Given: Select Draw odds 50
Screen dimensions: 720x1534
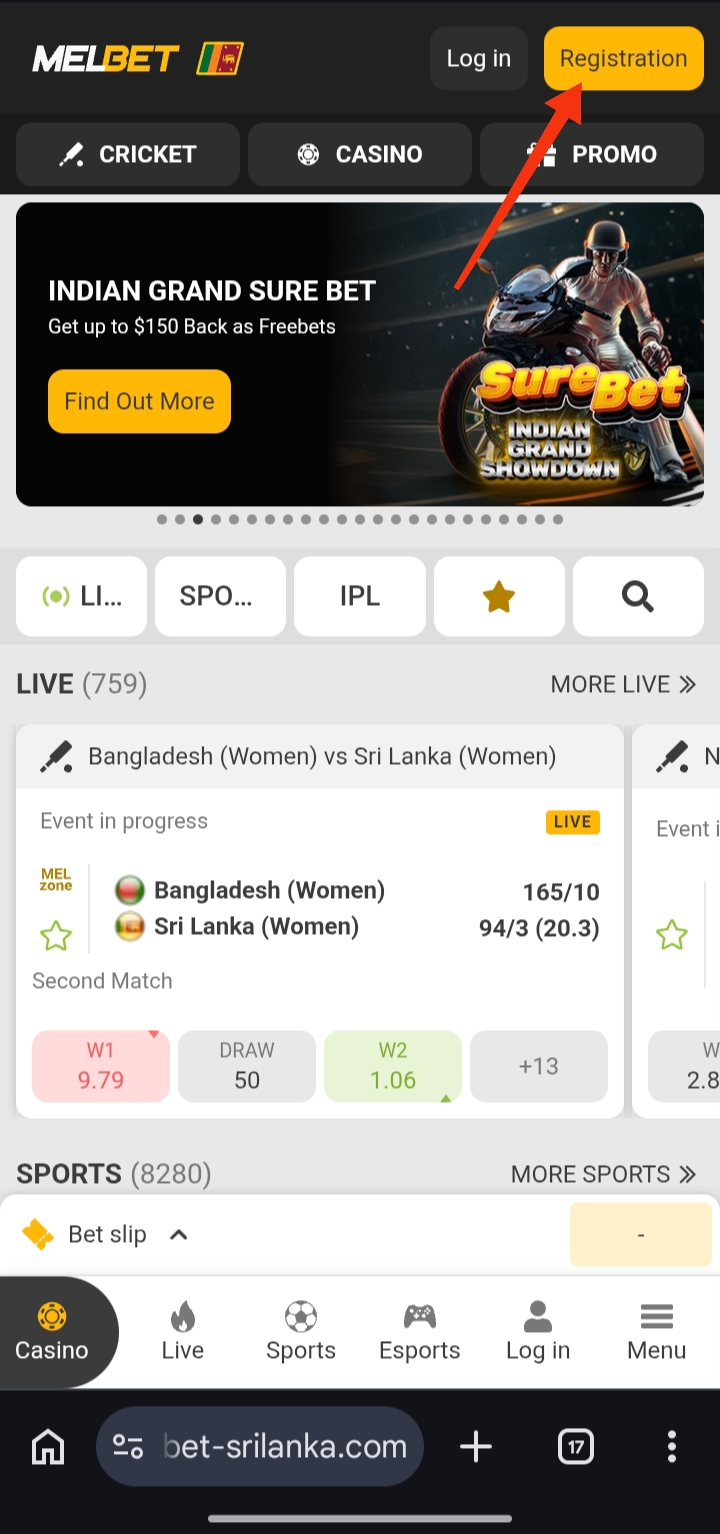Looking at the screenshot, I should (247, 1066).
